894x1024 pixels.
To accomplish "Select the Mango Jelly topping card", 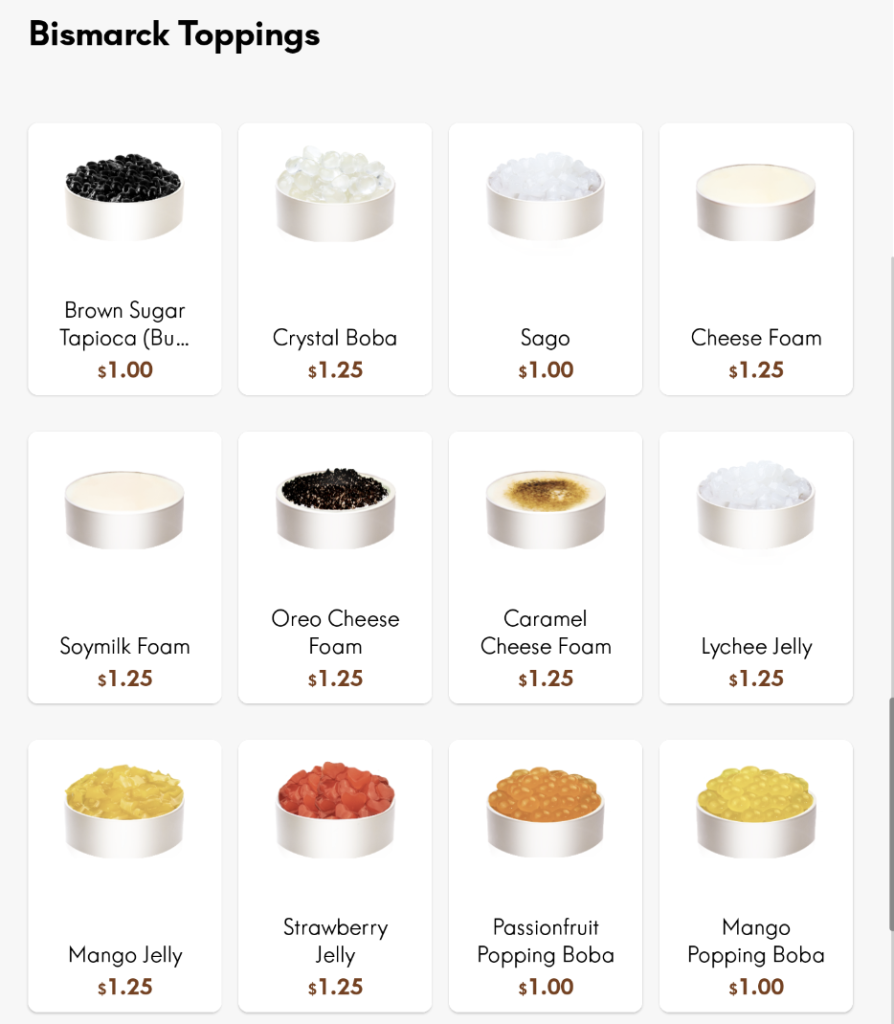I will point(125,875).
